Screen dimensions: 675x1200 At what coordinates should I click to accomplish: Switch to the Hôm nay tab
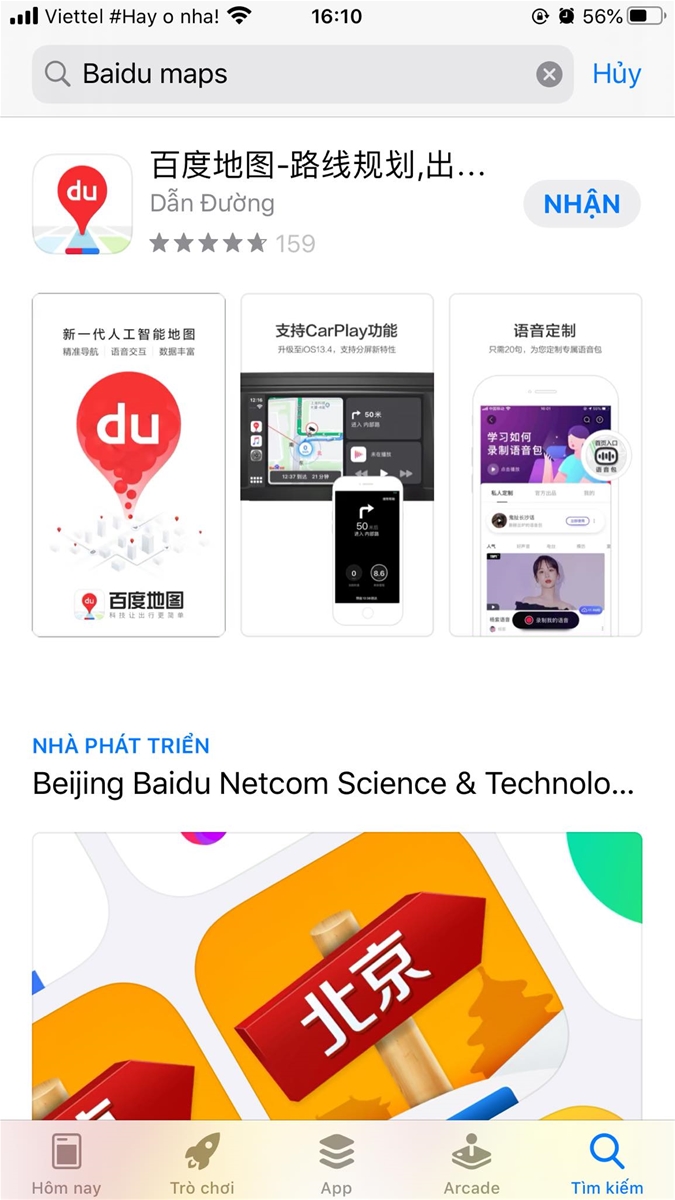(x=66, y=1164)
